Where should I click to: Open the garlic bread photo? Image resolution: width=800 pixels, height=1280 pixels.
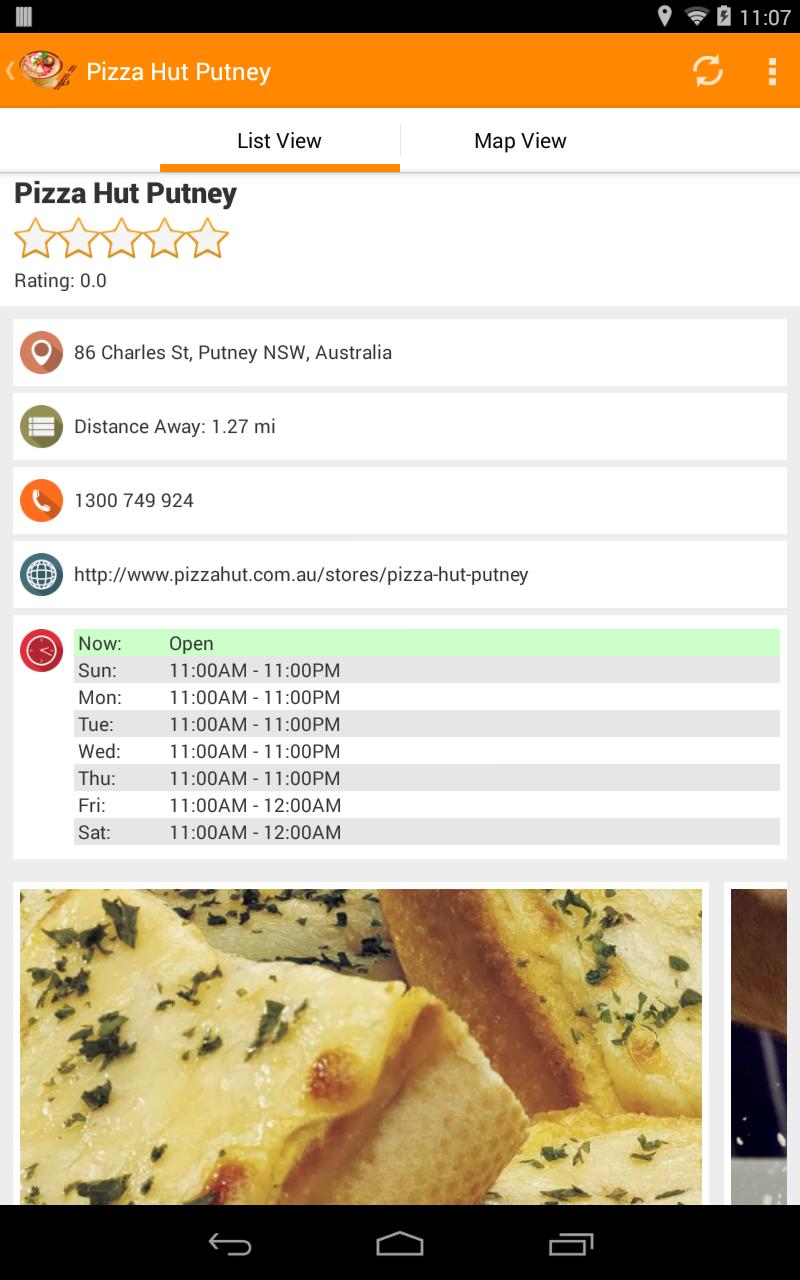tap(360, 1045)
